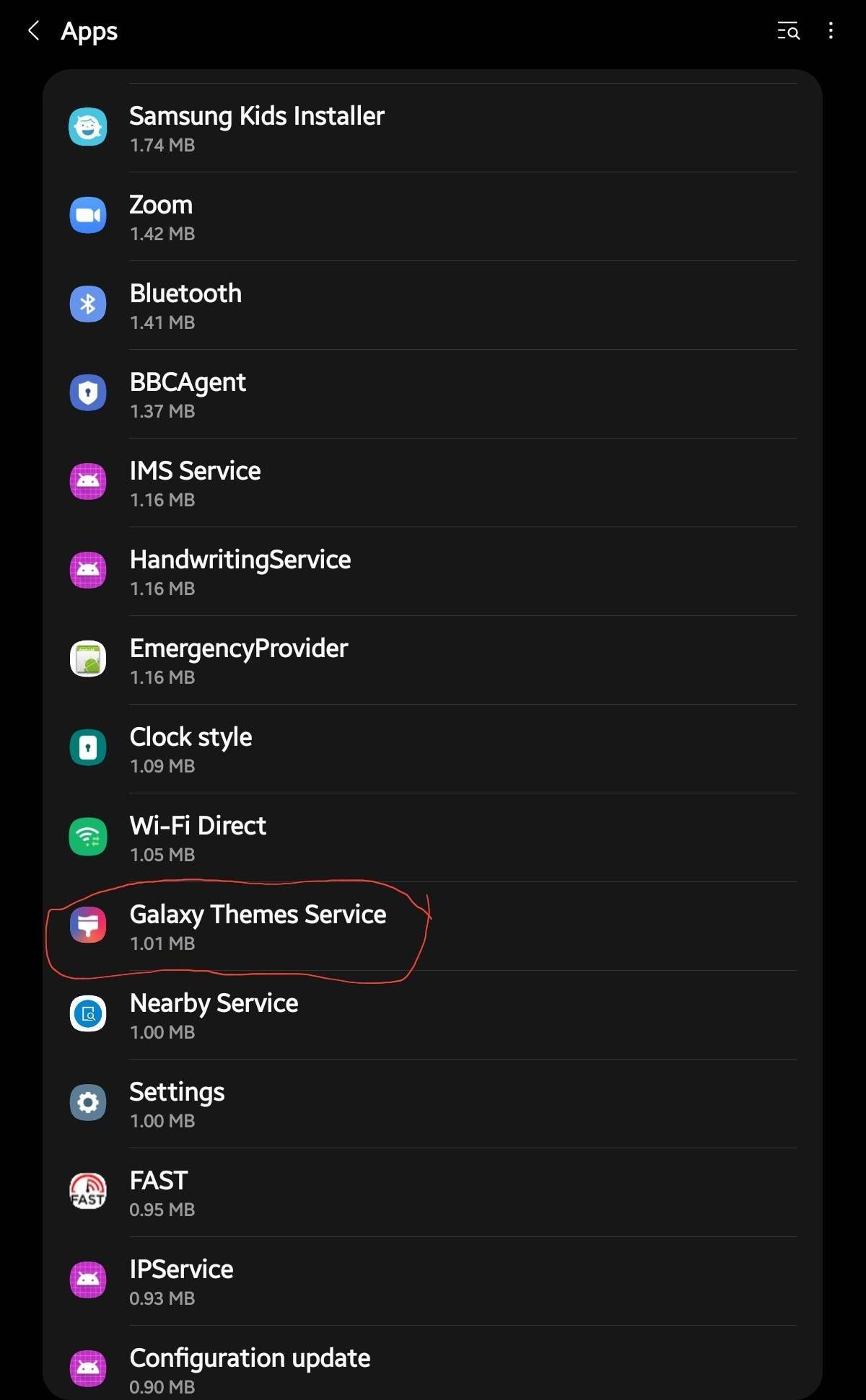Screen dimensions: 866x1400
Task: Open Nearby Service details
Action: [x=432, y=1015]
